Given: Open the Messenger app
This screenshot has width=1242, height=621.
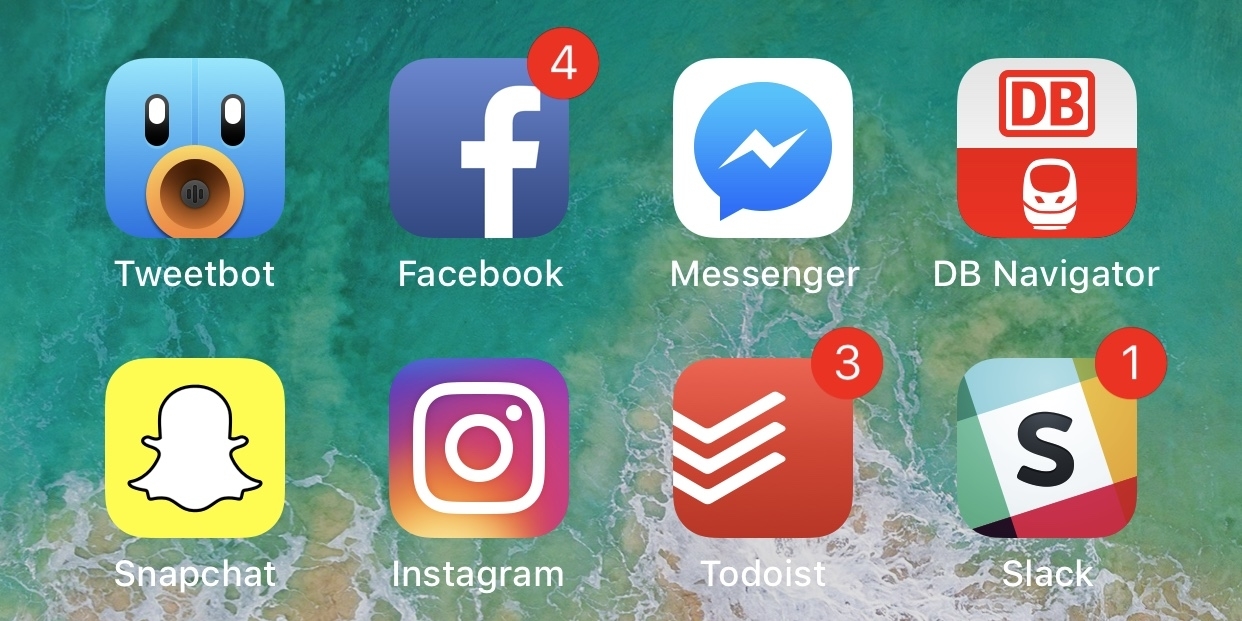Looking at the screenshot, I should point(763,148).
